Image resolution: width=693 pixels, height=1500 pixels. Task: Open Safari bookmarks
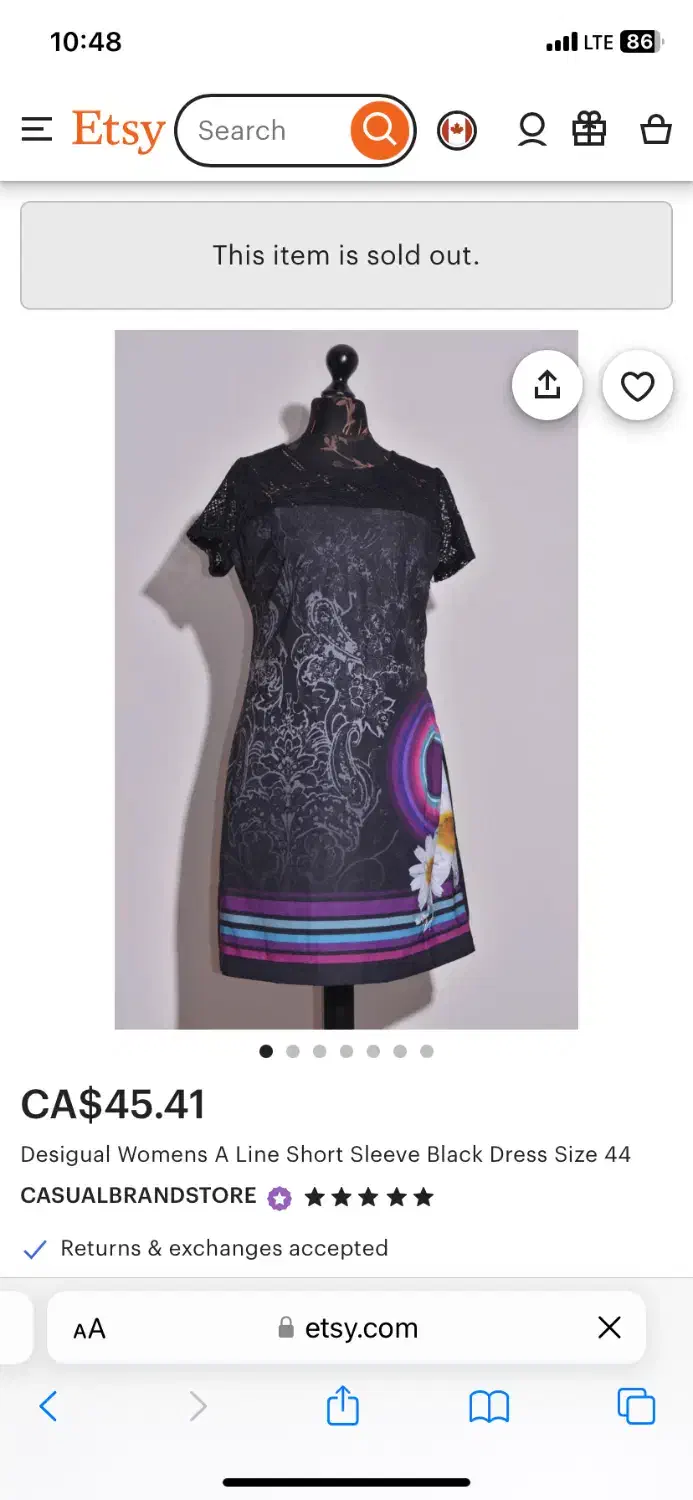pos(489,1407)
